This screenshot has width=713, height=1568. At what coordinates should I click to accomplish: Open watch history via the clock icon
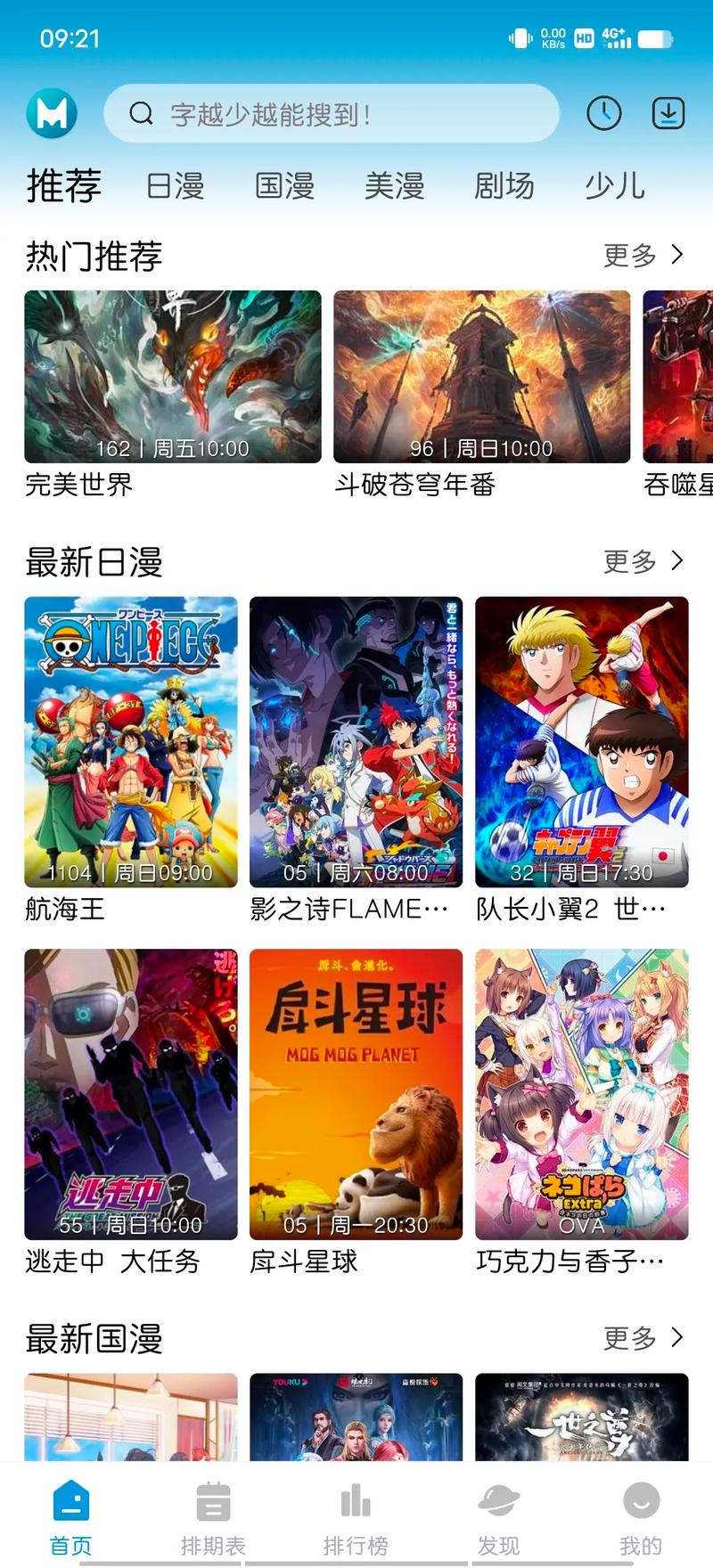pyautogui.click(x=604, y=113)
